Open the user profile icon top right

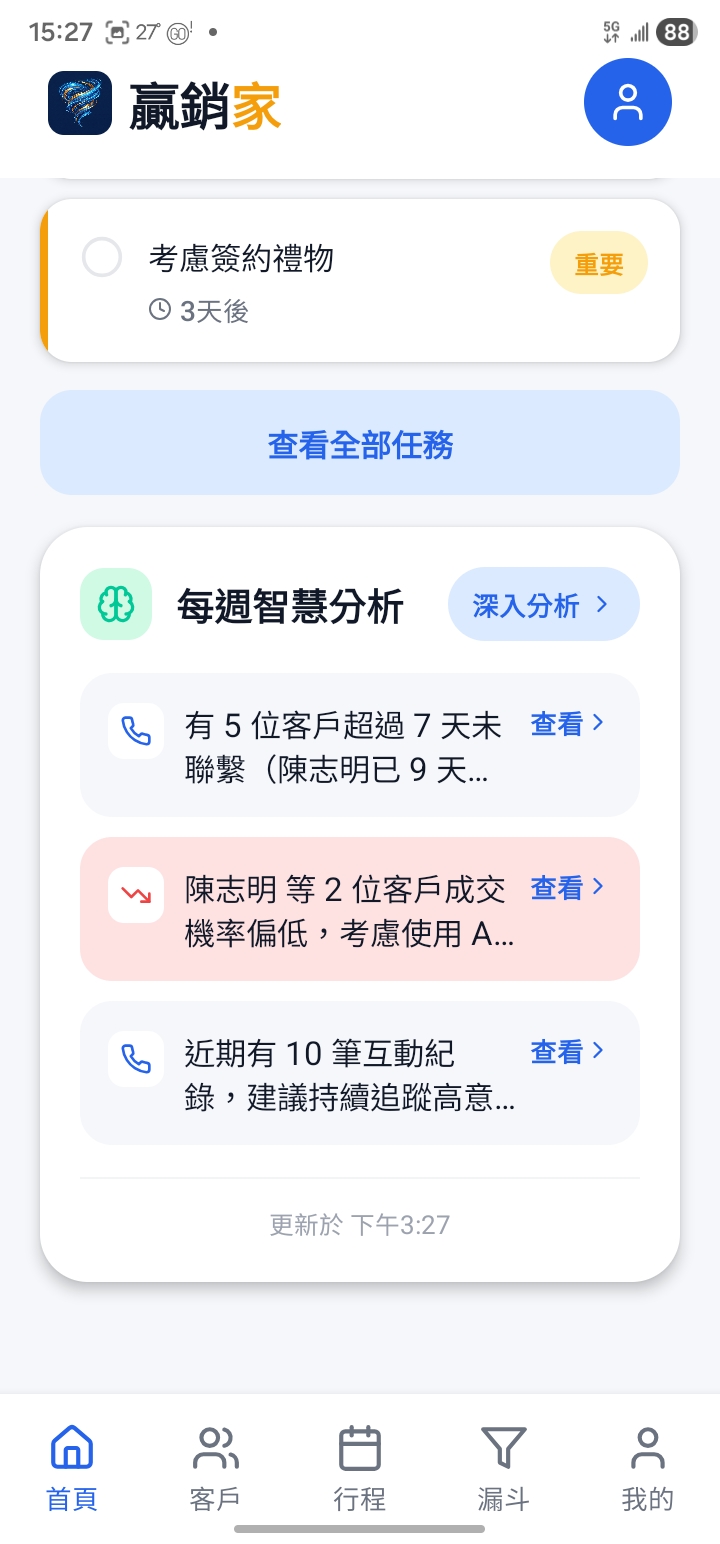[x=628, y=102]
